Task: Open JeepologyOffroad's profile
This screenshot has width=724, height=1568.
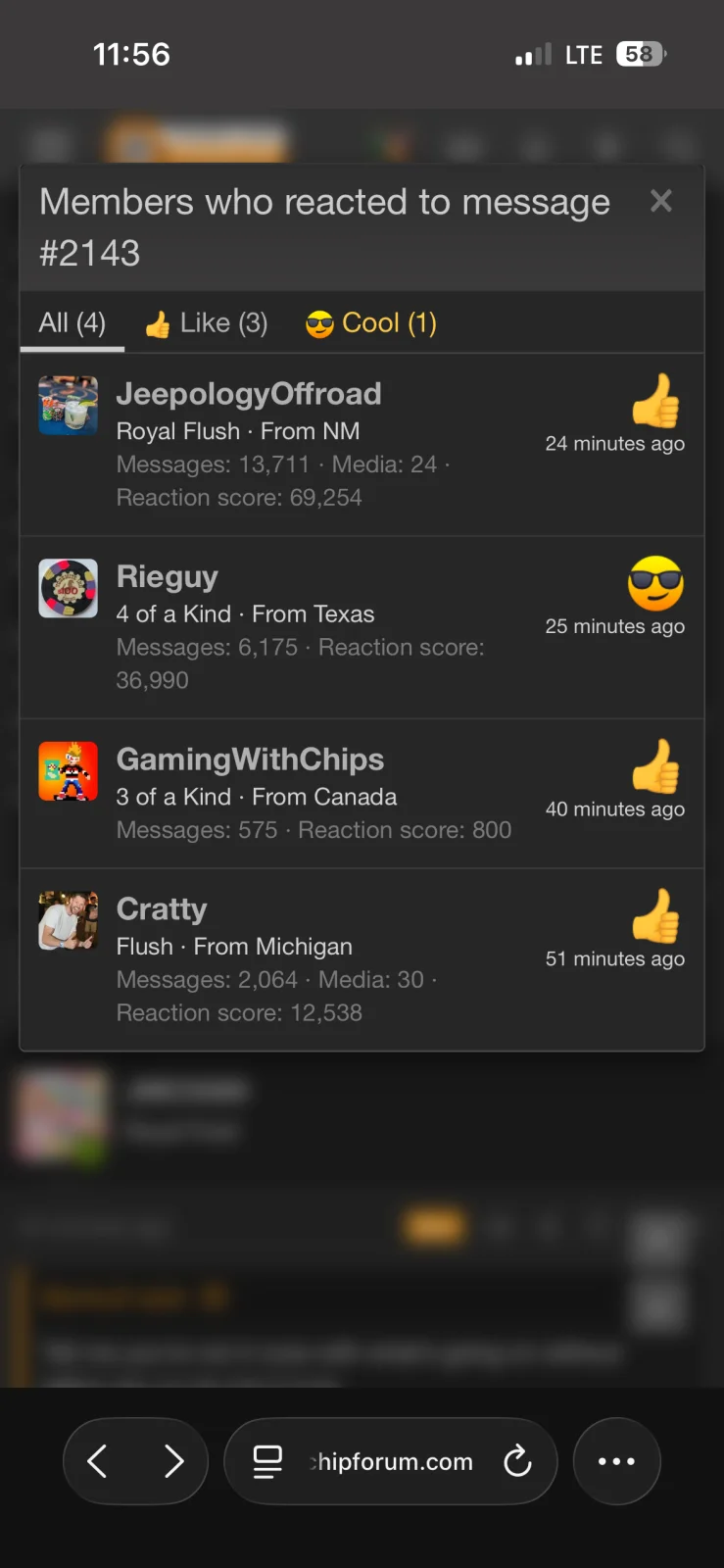Action: pyautogui.click(x=249, y=394)
